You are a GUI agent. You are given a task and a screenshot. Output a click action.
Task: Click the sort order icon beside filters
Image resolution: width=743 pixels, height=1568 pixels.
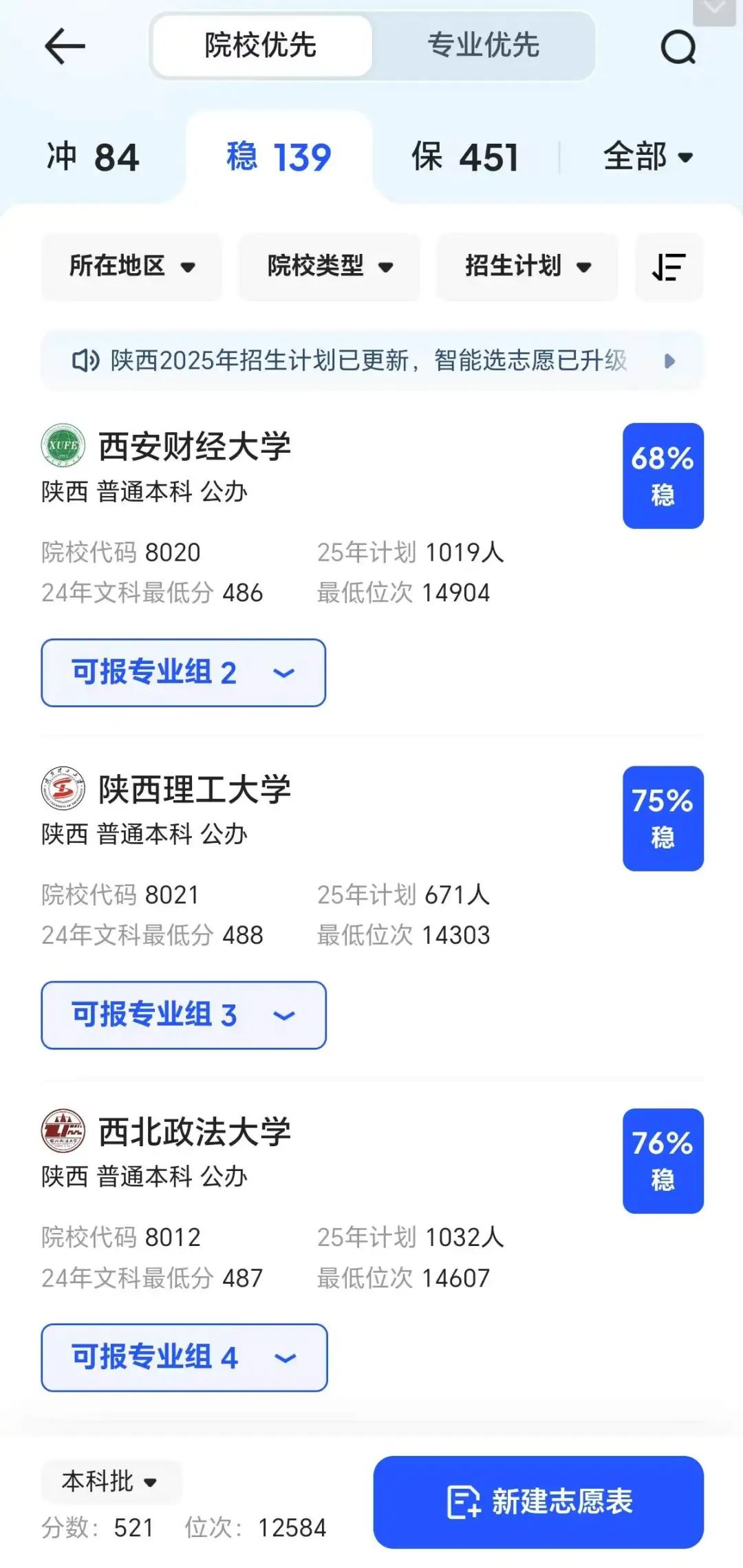668,268
